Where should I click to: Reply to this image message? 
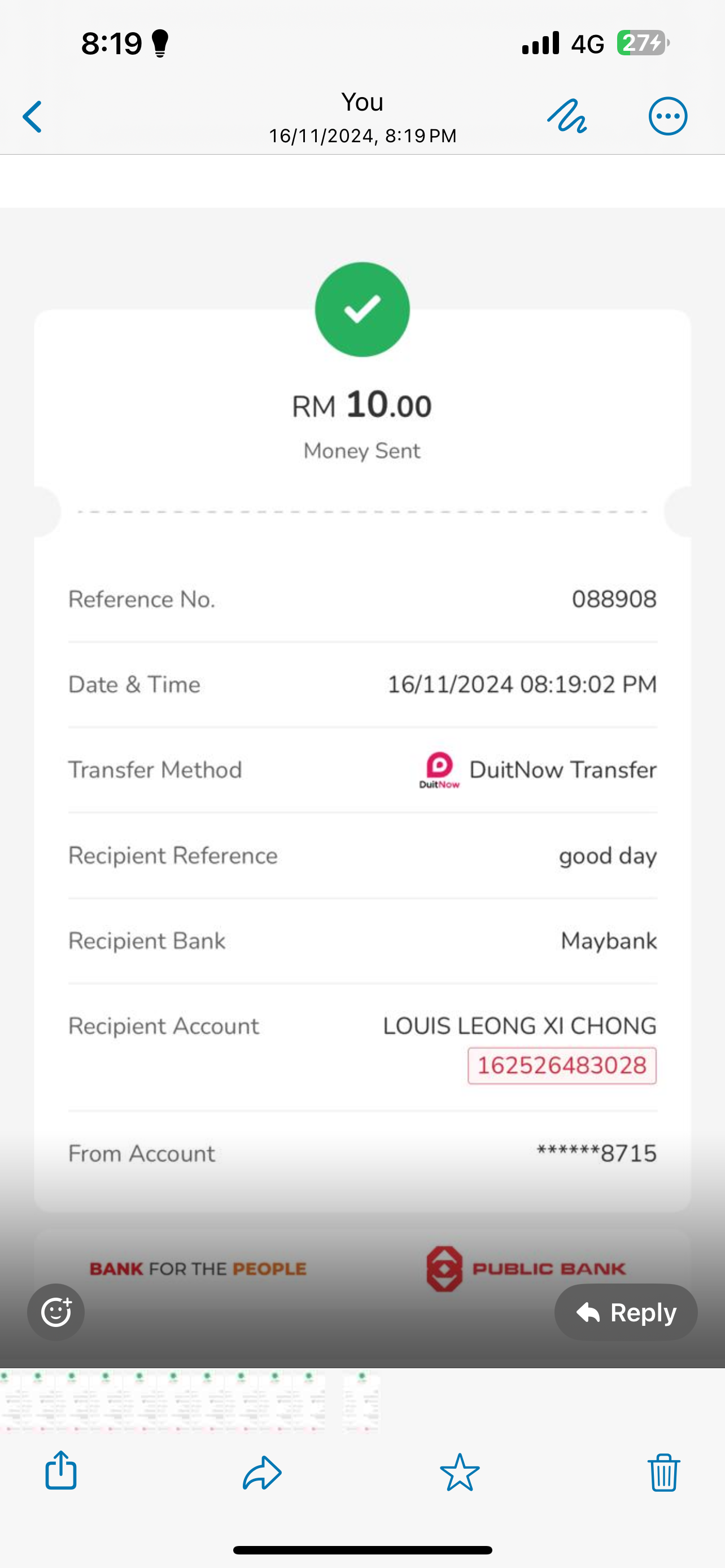tap(626, 1312)
